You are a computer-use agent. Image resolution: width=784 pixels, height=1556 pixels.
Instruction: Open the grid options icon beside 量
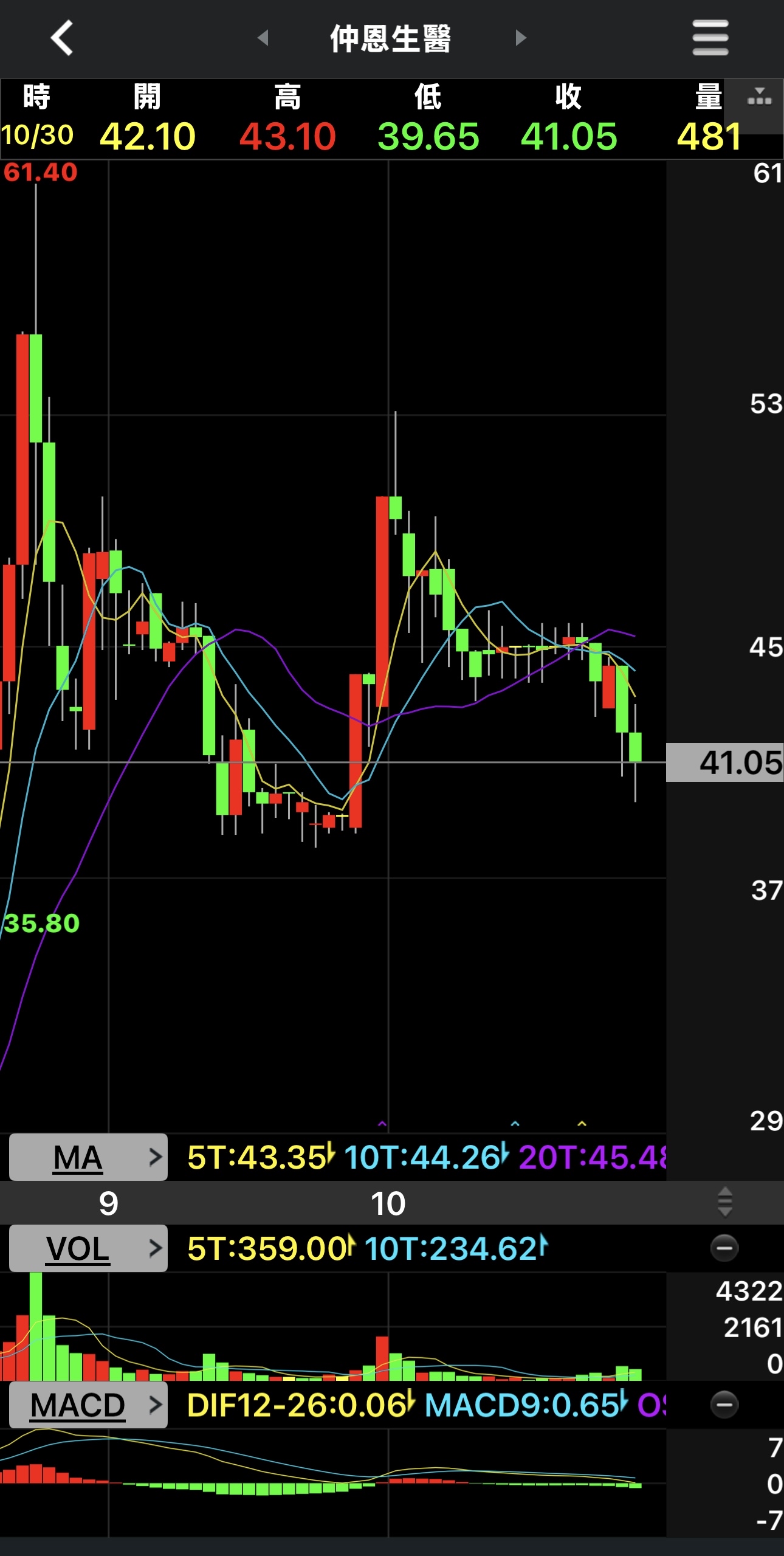point(759,99)
